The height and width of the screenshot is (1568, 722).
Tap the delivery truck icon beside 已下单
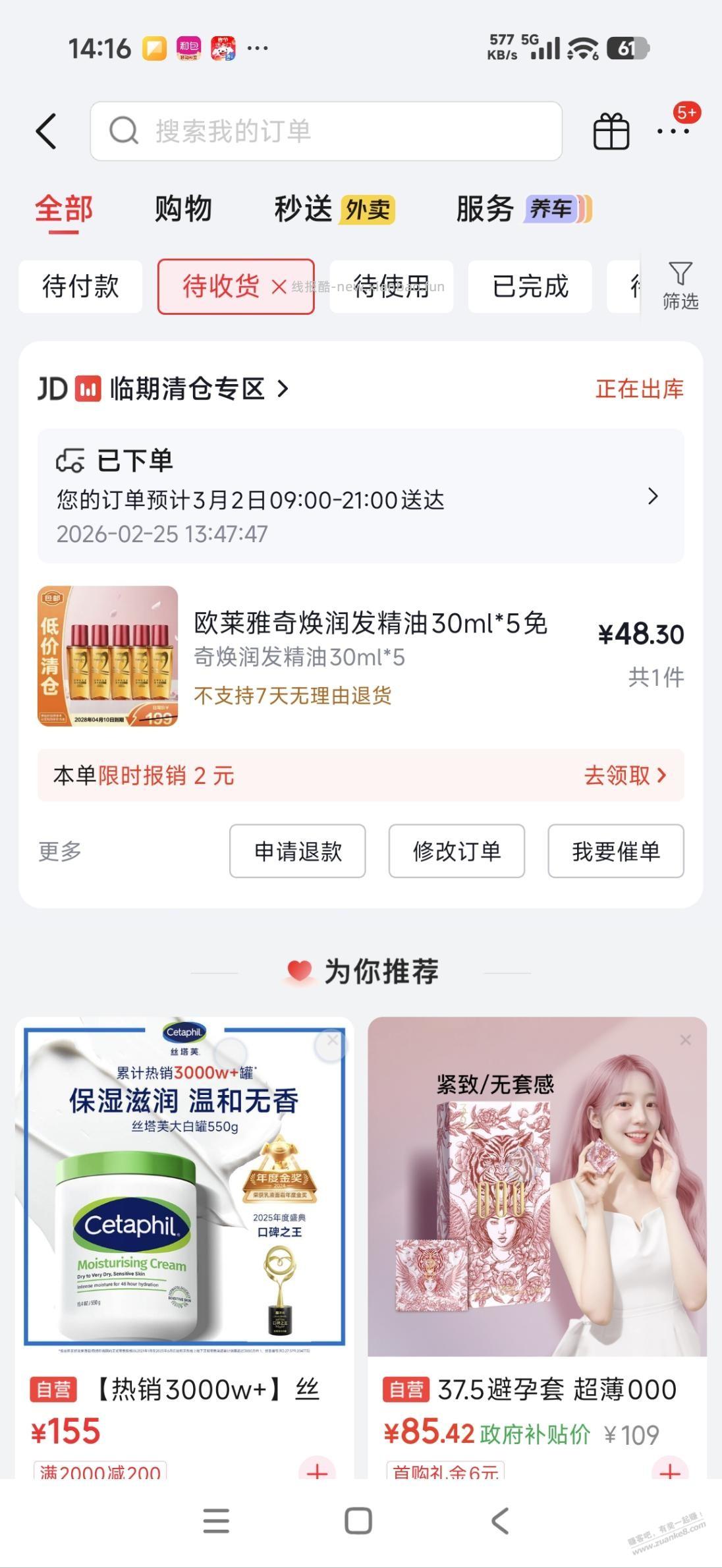(70, 461)
